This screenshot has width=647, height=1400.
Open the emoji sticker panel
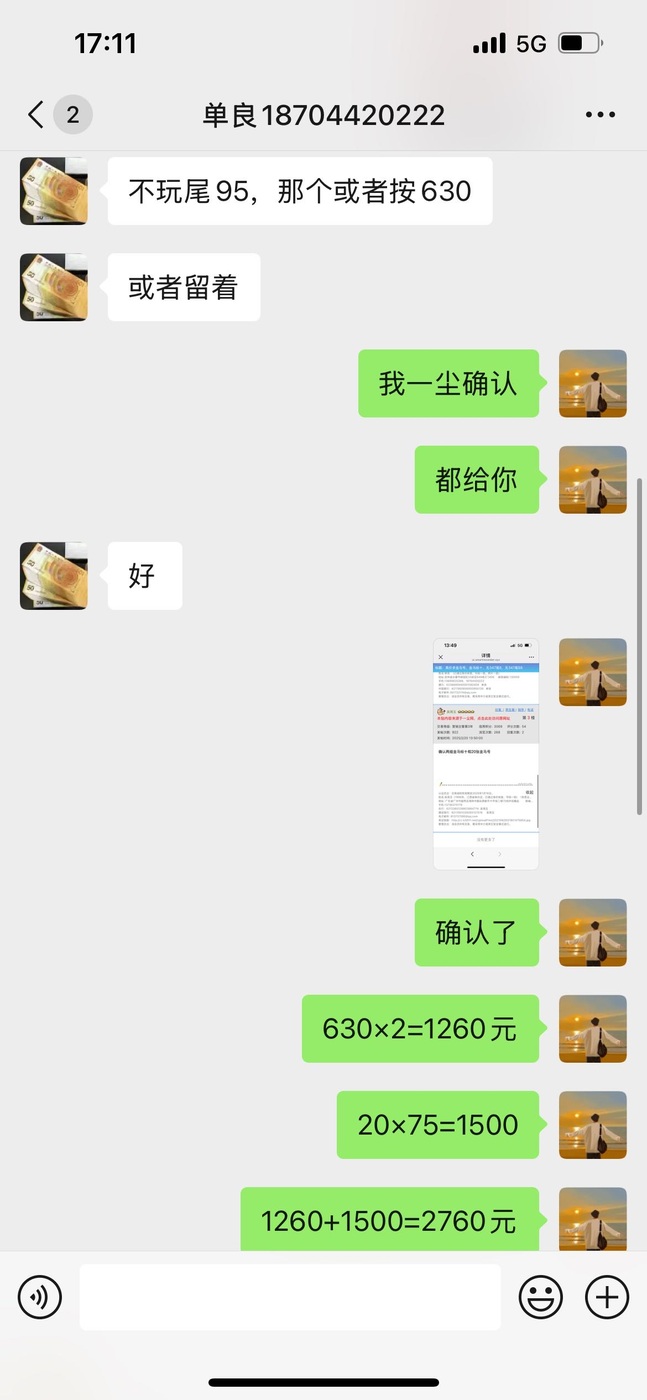540,1297
